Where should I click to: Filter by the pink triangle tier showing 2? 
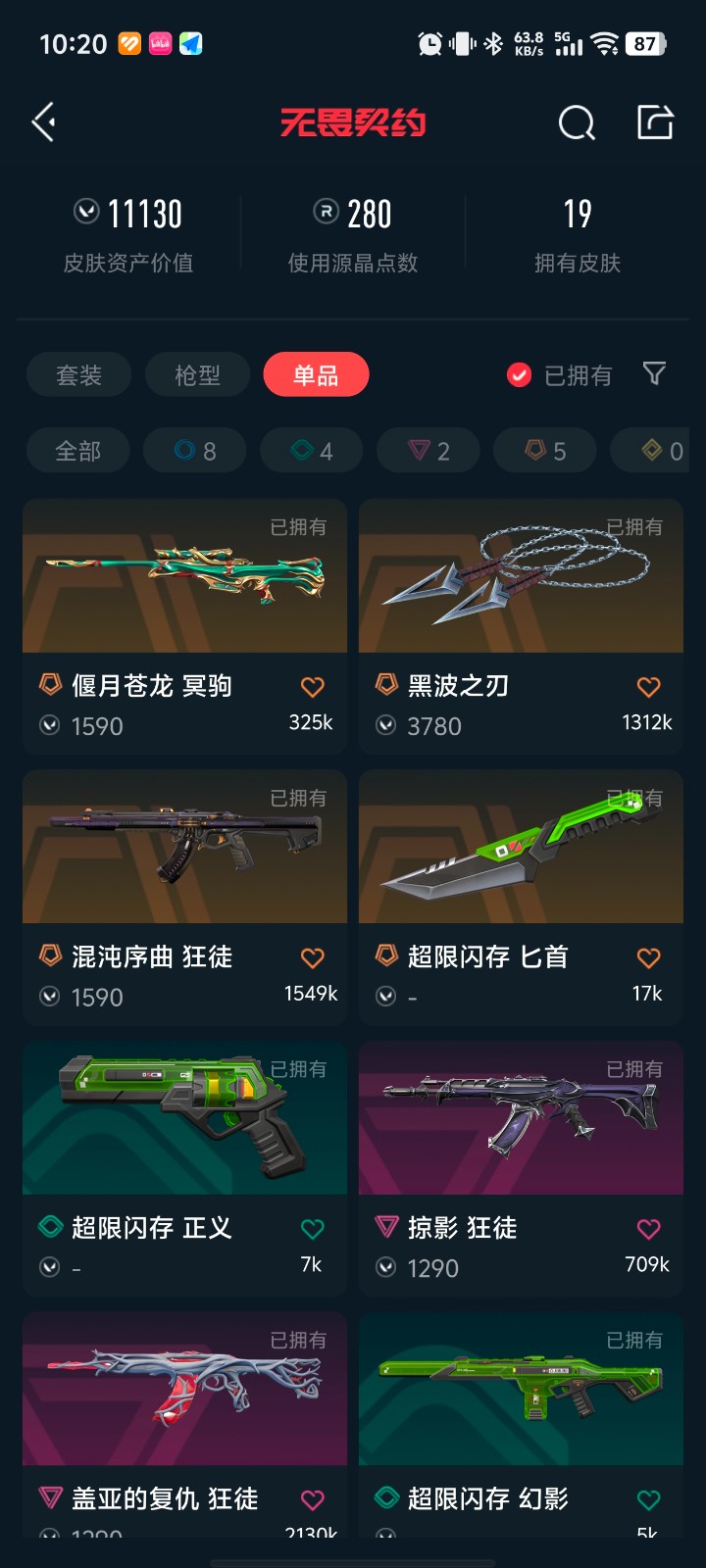[x=429, y=451]
